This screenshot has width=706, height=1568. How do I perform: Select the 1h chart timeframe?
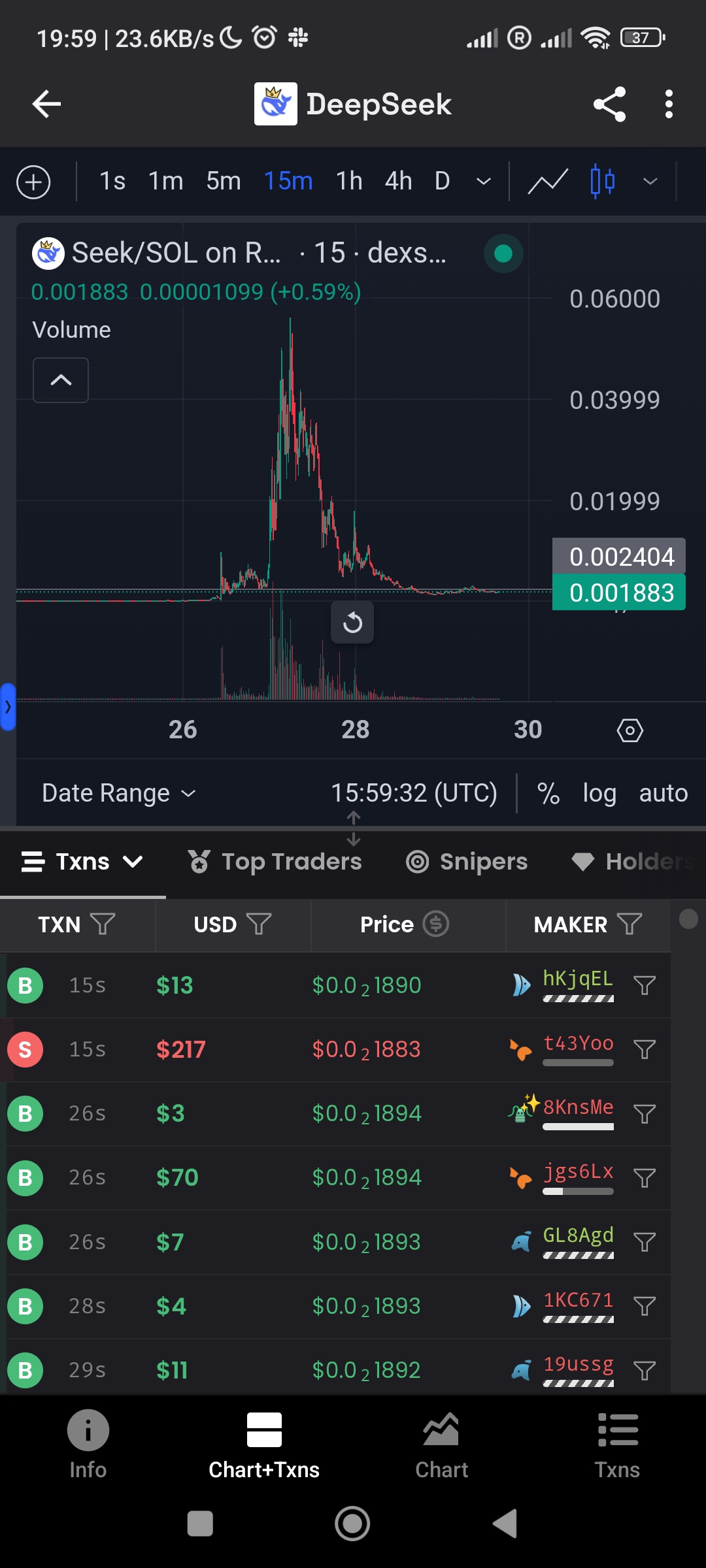[349, 181]
